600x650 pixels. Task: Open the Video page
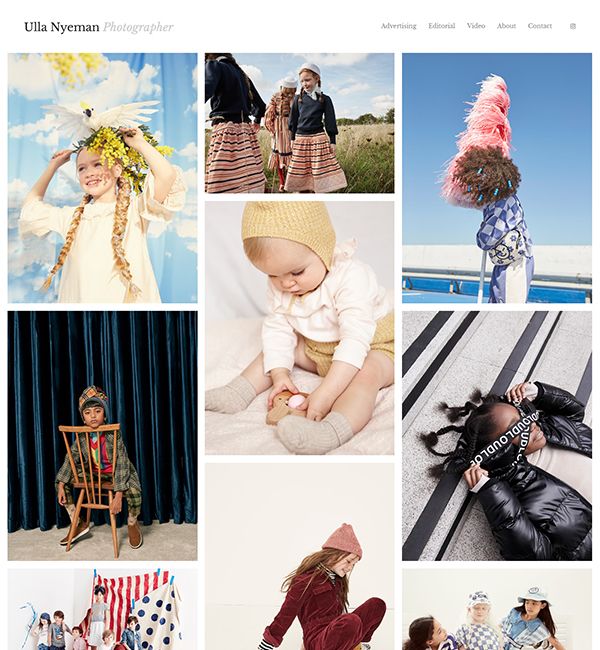click(x=476, y=26)
